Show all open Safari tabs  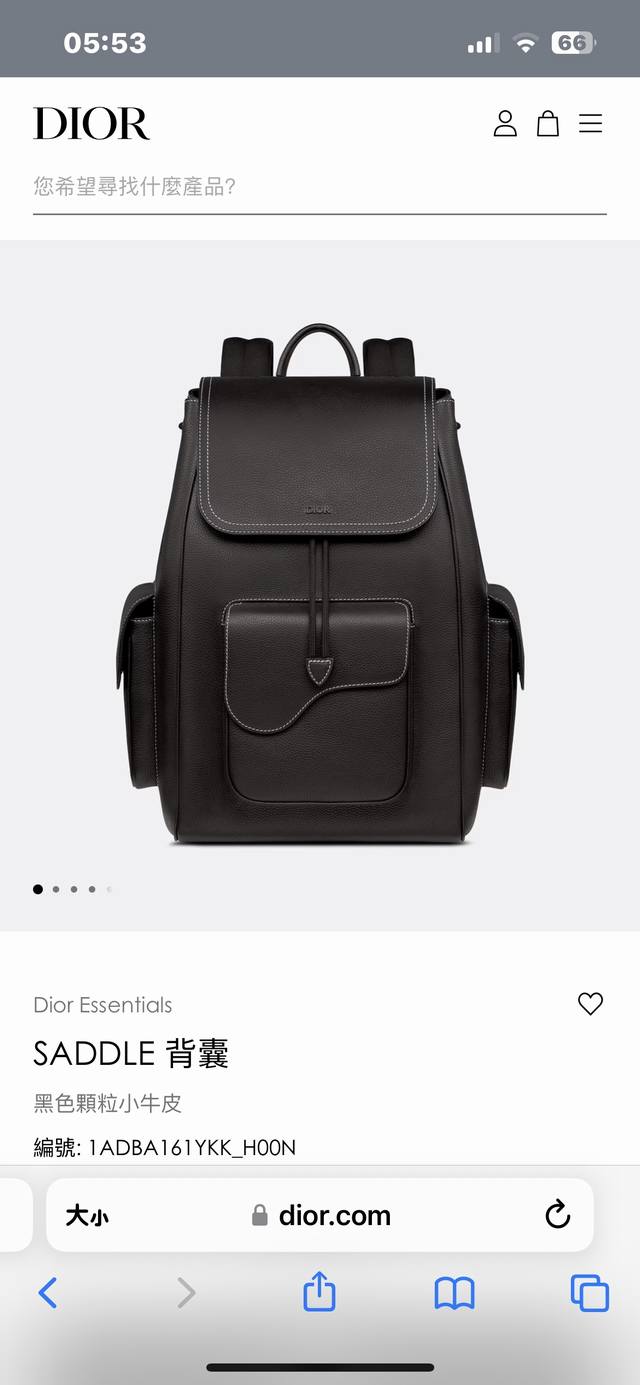pyautogui.click(x=589, y=1294)
